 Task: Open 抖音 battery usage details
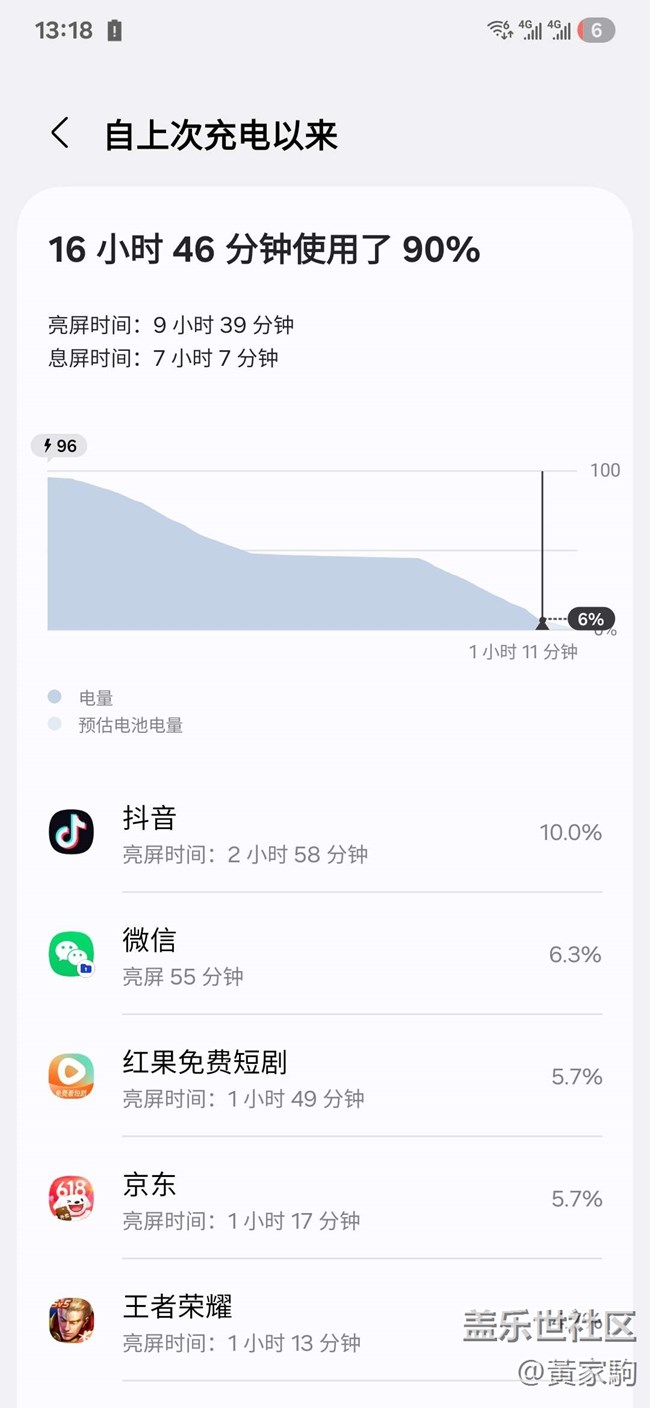point(325,832)
